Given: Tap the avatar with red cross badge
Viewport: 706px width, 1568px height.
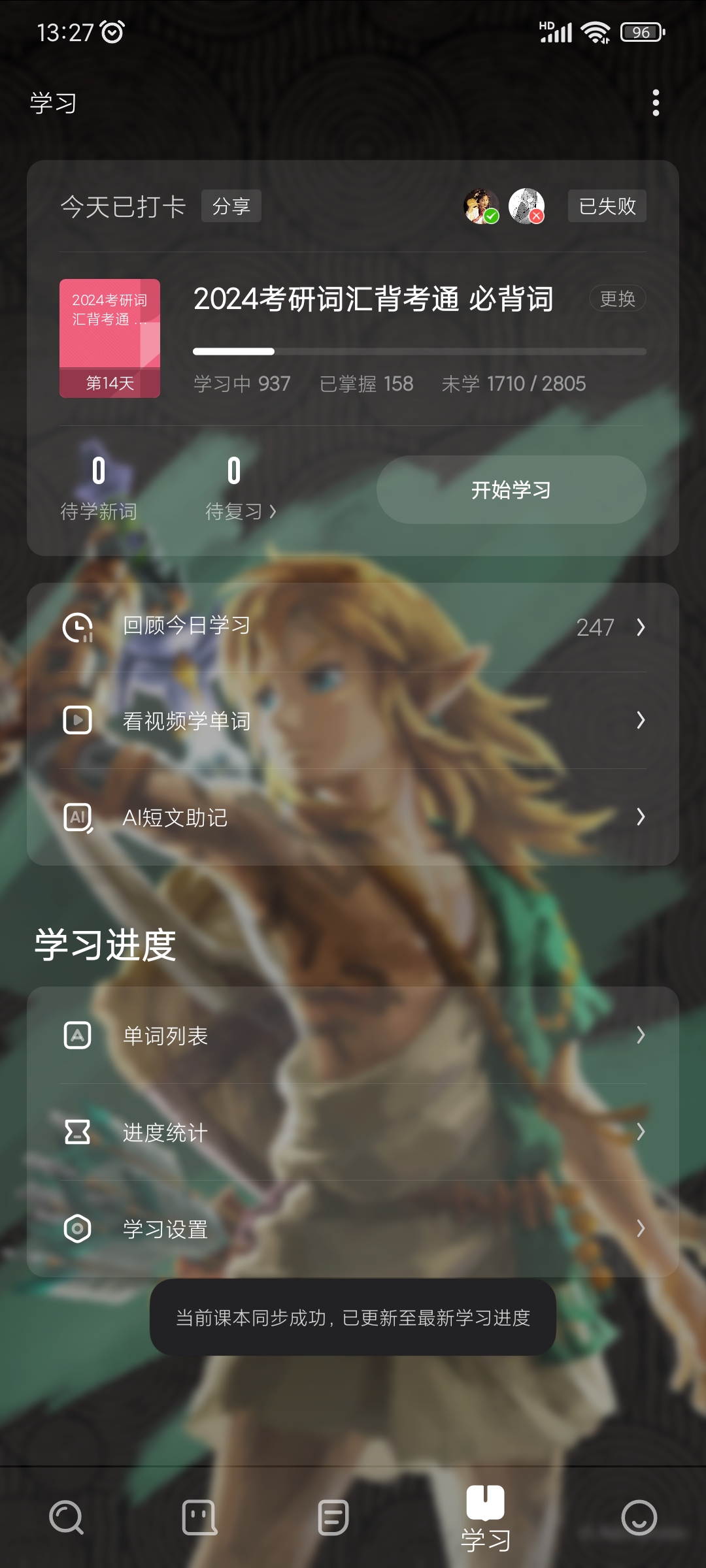Looking at the screenshot, I should [x=526, y=206].
